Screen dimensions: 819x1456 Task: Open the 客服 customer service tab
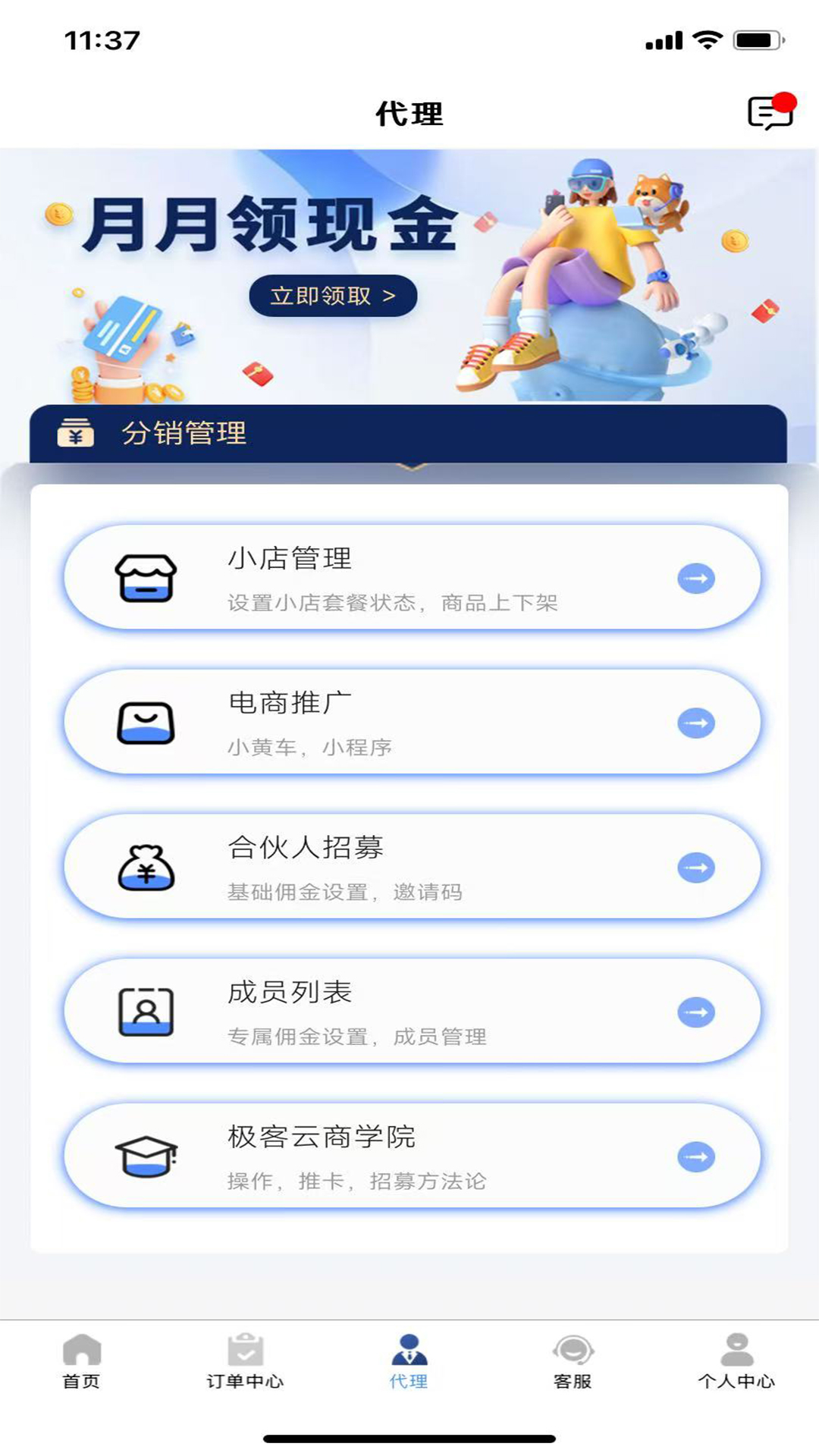point(573,1362)
